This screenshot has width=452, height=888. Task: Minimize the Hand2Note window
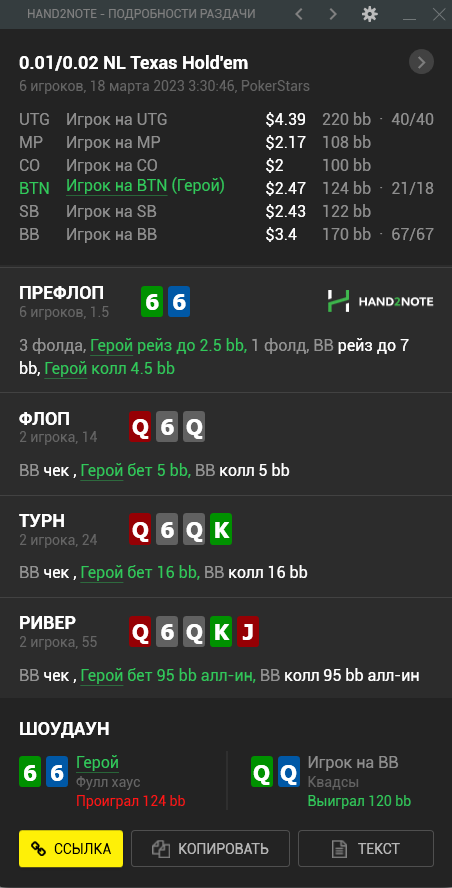(410, 14)
